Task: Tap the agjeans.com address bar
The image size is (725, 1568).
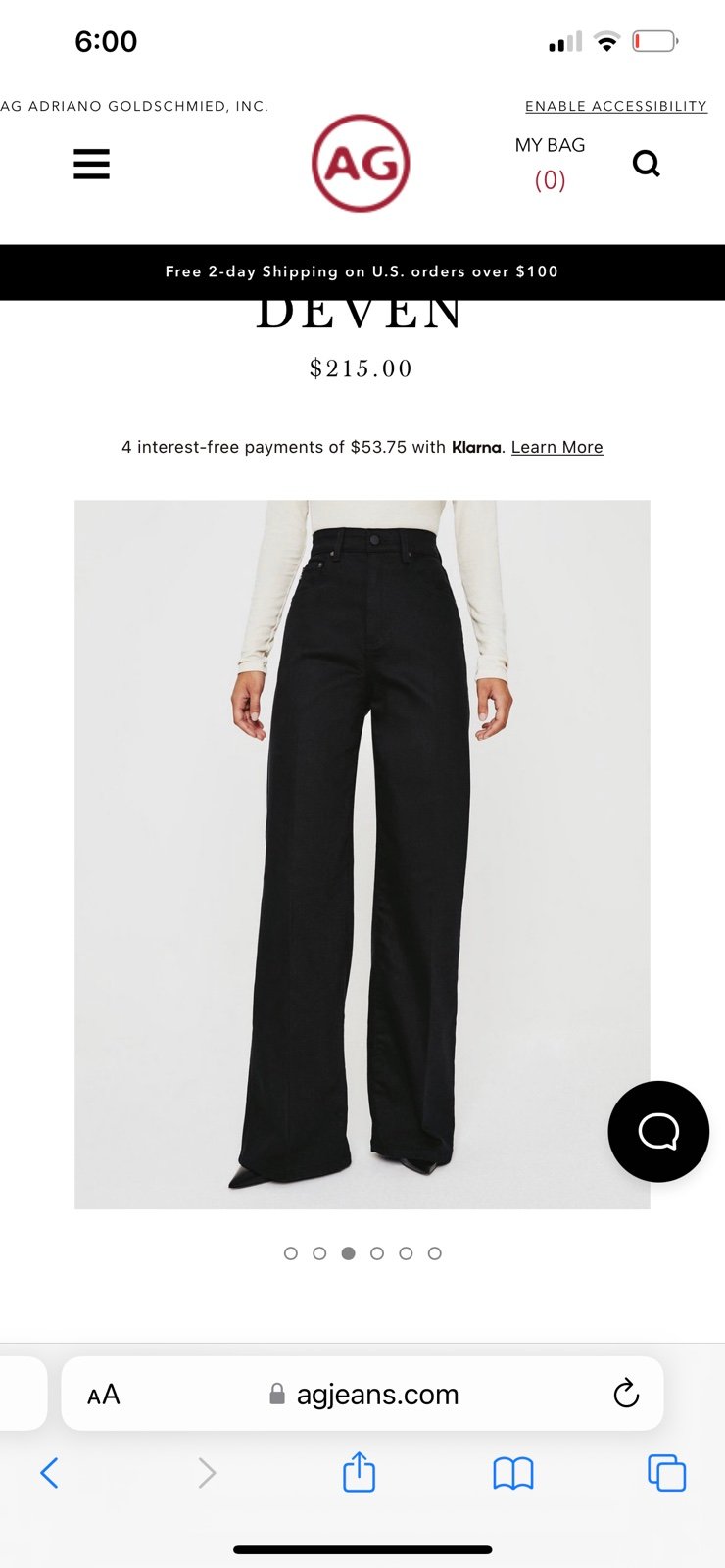Action: [x=376, y=1395]
